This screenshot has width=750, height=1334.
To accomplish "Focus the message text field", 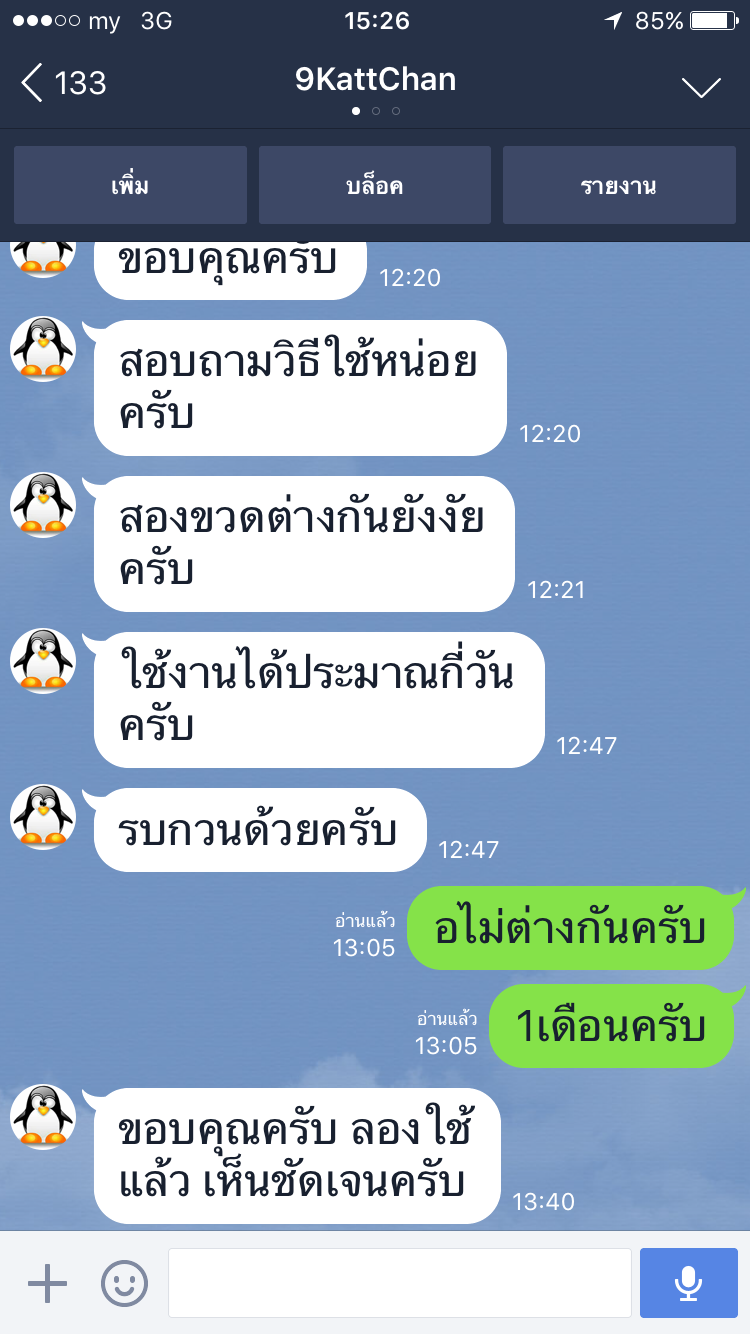I will click(x=399, y=1283).
